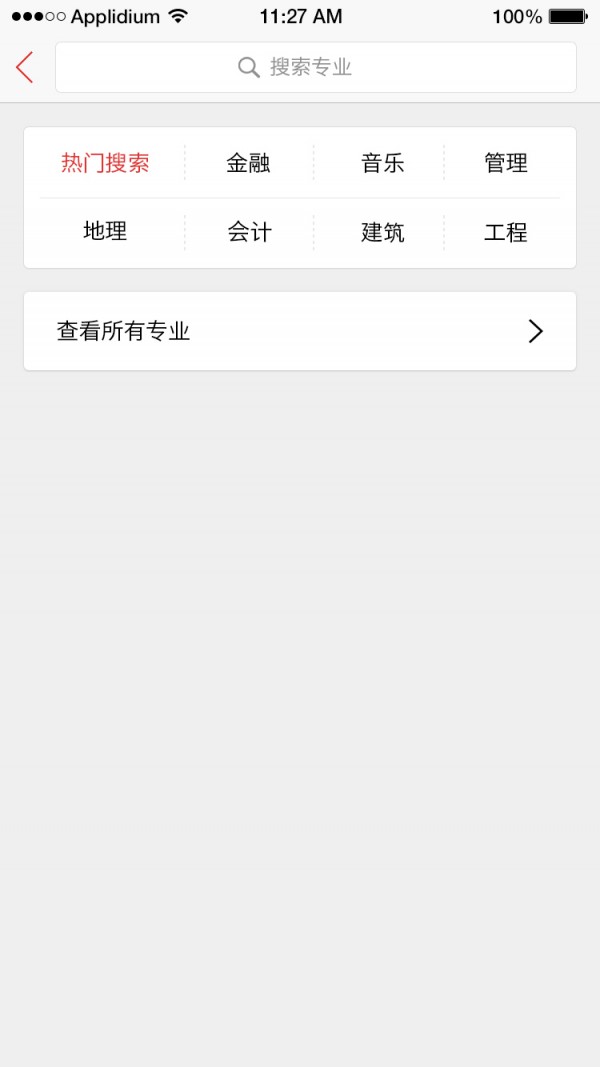Select the 金融 hot search keyword
The height and width of the screenshot is (1067, 600).
pyautogui.click(x=248, y=163)
